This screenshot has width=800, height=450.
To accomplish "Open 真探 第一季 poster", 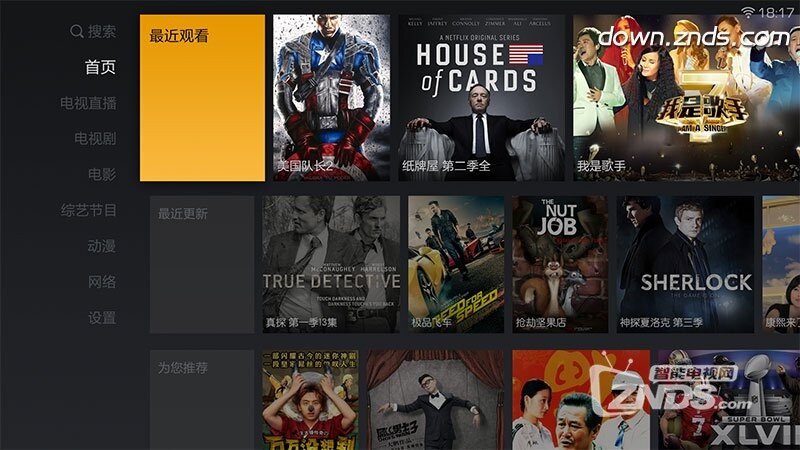I will [x=330, y=264].
